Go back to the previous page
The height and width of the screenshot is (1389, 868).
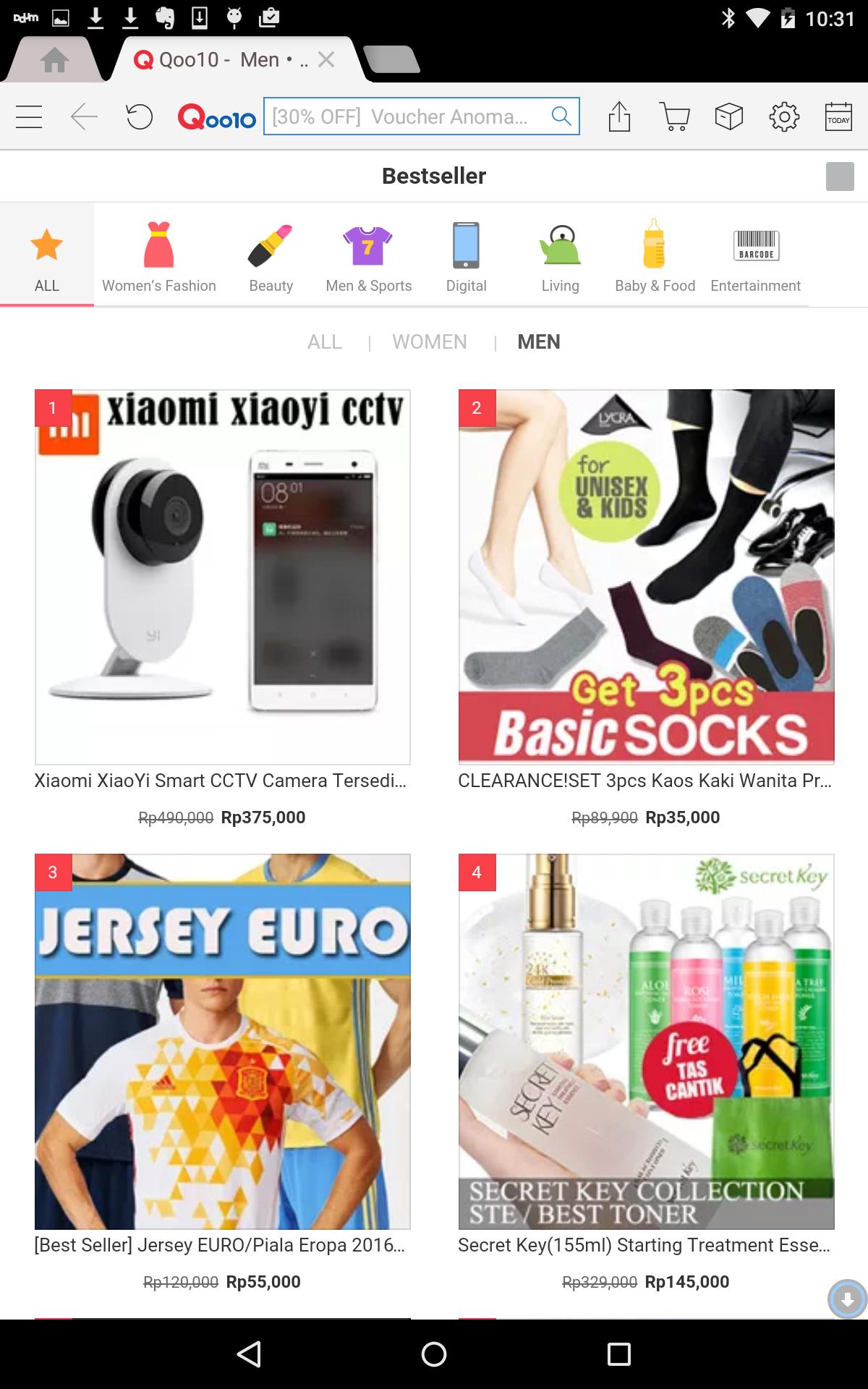pyautogui.click(x=84, y=116)
